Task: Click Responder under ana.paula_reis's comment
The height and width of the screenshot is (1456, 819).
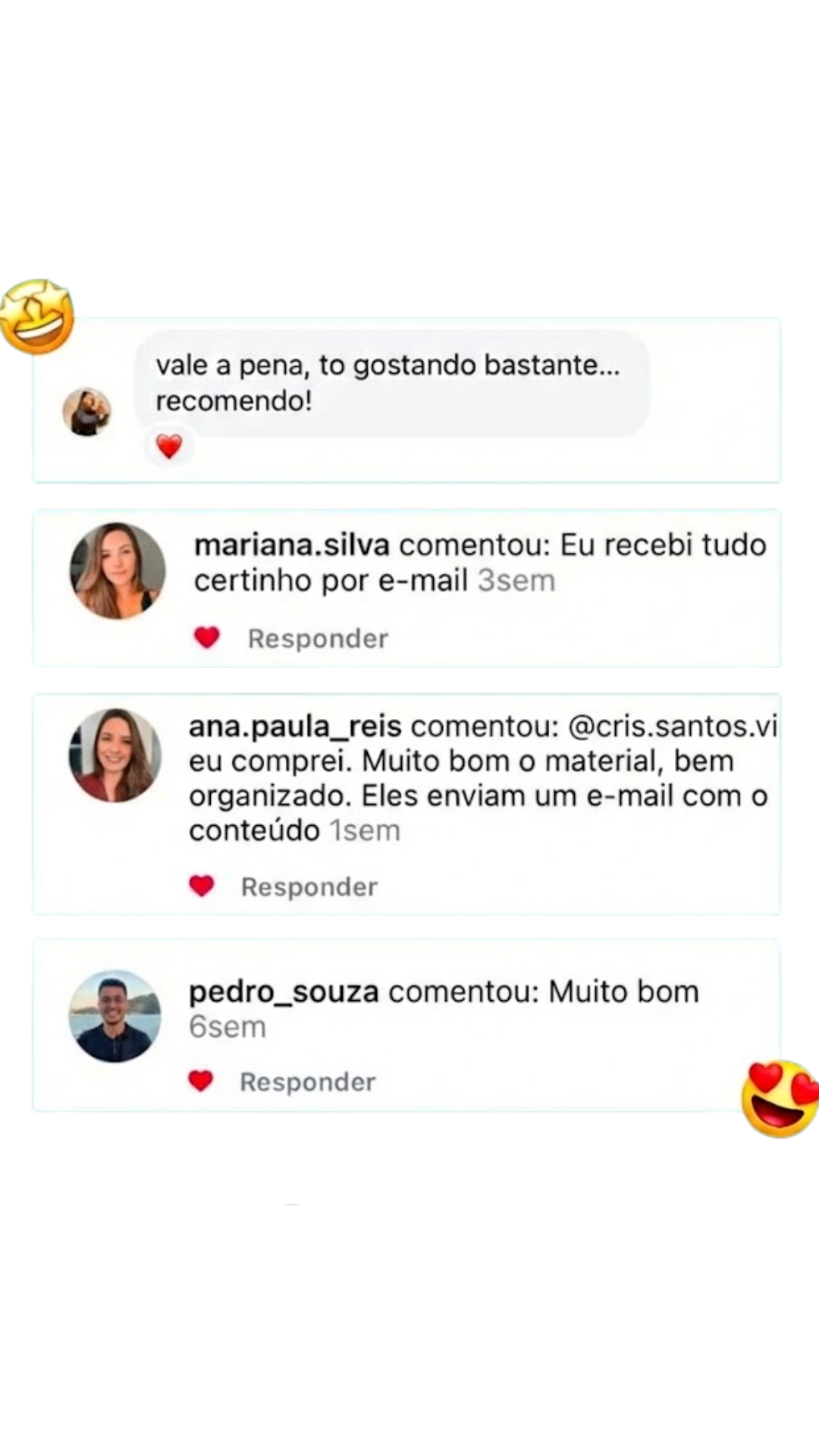Action: 309,886
